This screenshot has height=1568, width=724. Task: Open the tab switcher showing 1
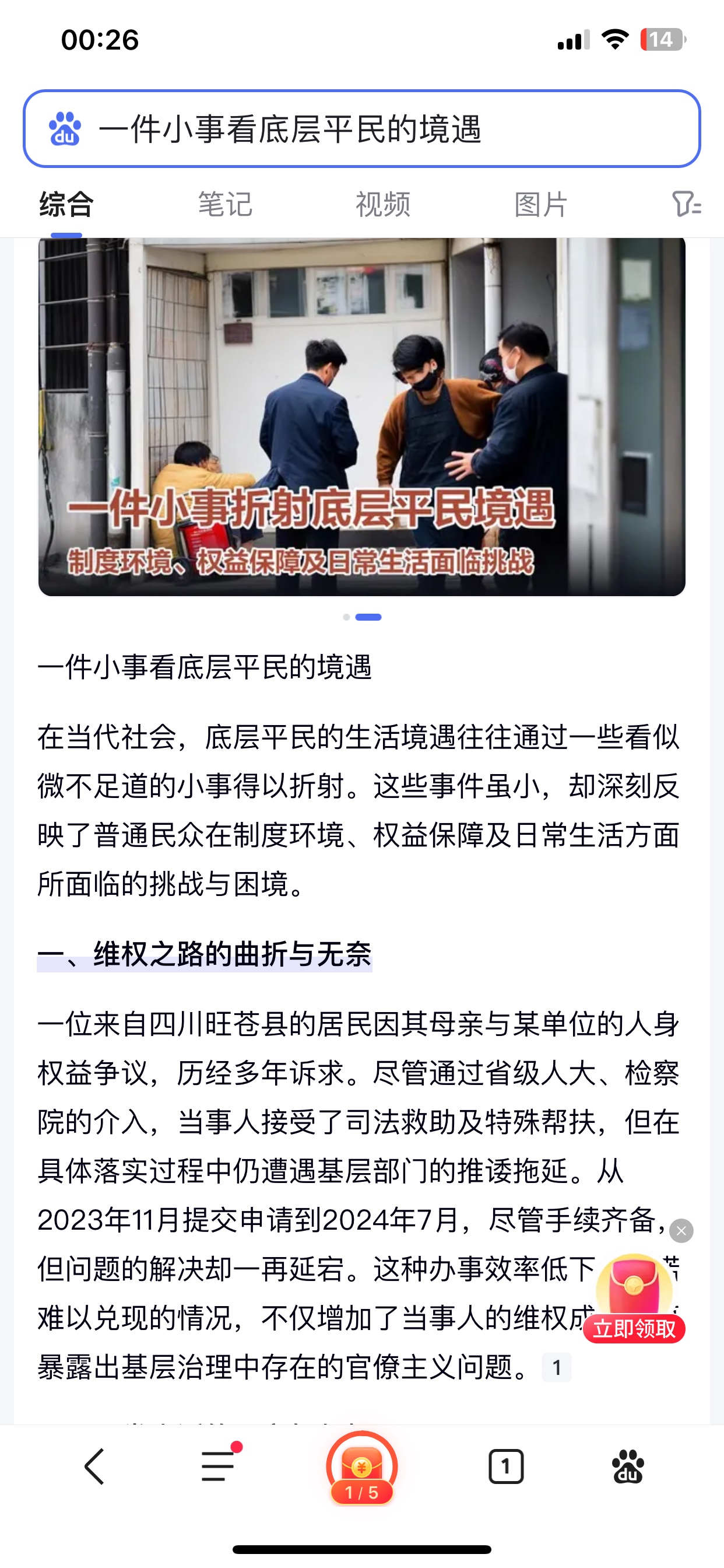[x=505, y=1466]
